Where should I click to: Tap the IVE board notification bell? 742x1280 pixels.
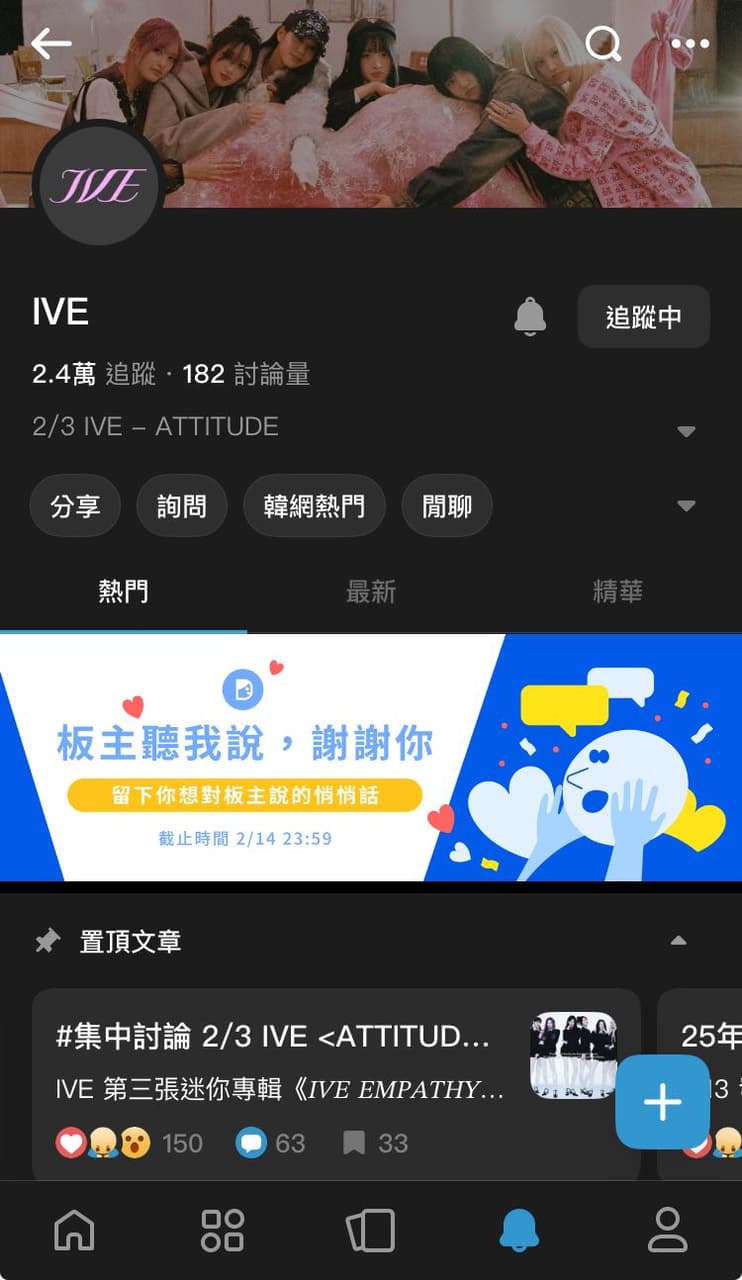pyautogui.click(x=530, y=317)
